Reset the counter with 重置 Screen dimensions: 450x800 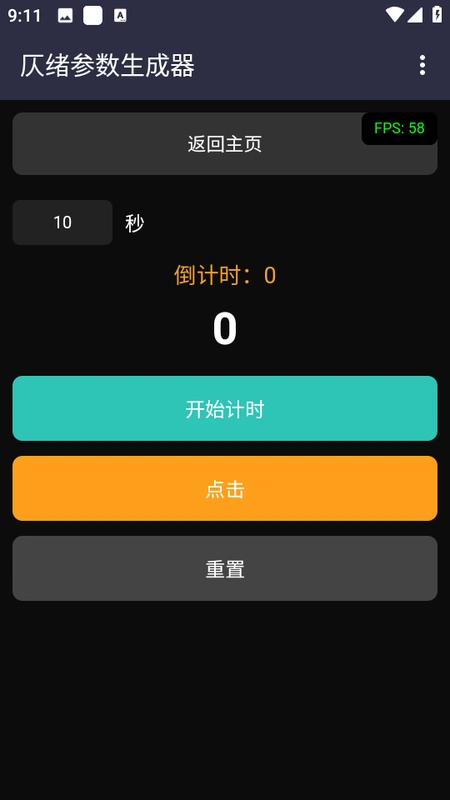(x=224, y=568)
